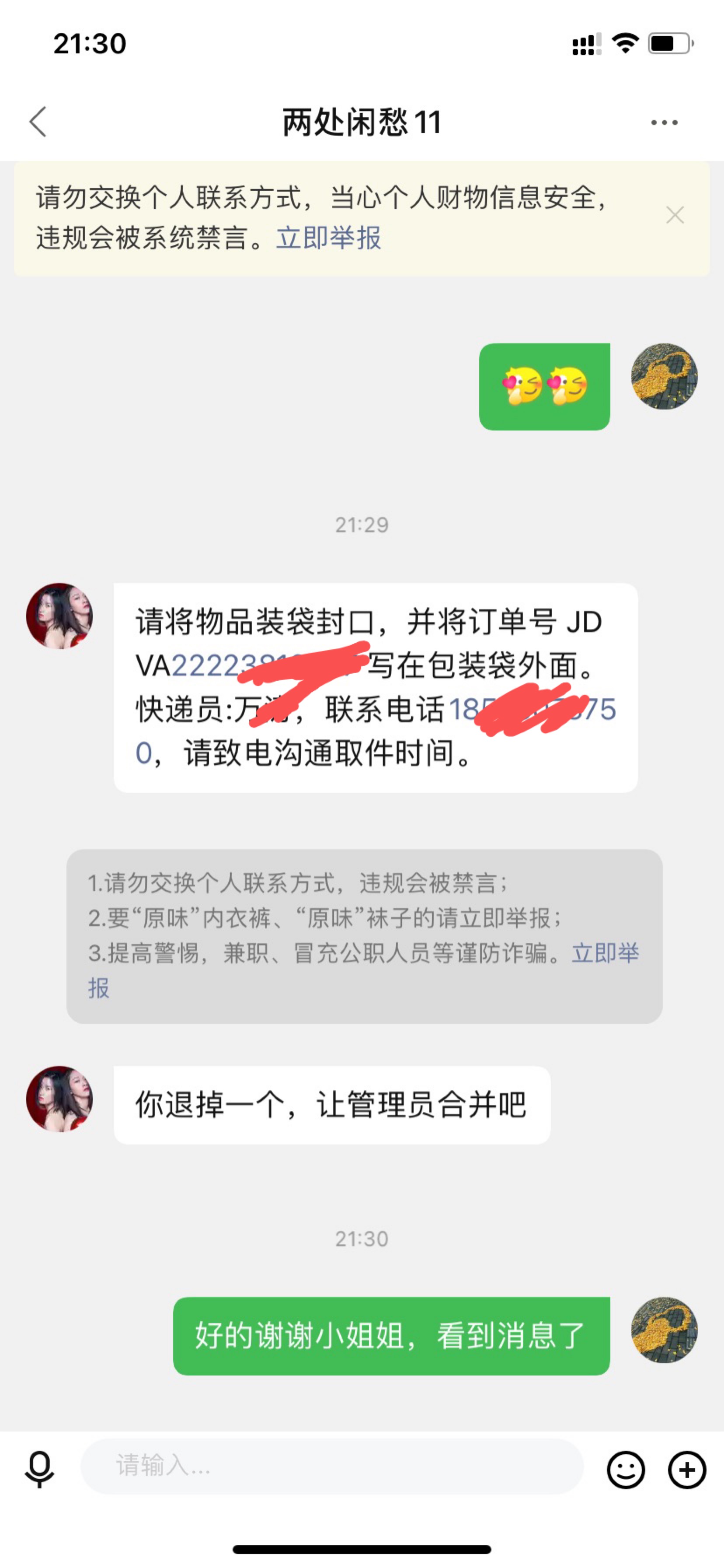This screenshot has width=724, height=1568.
Task: Open my avatar beside 好的谢谢小姐姐 message
Action: coord(664,1330)
